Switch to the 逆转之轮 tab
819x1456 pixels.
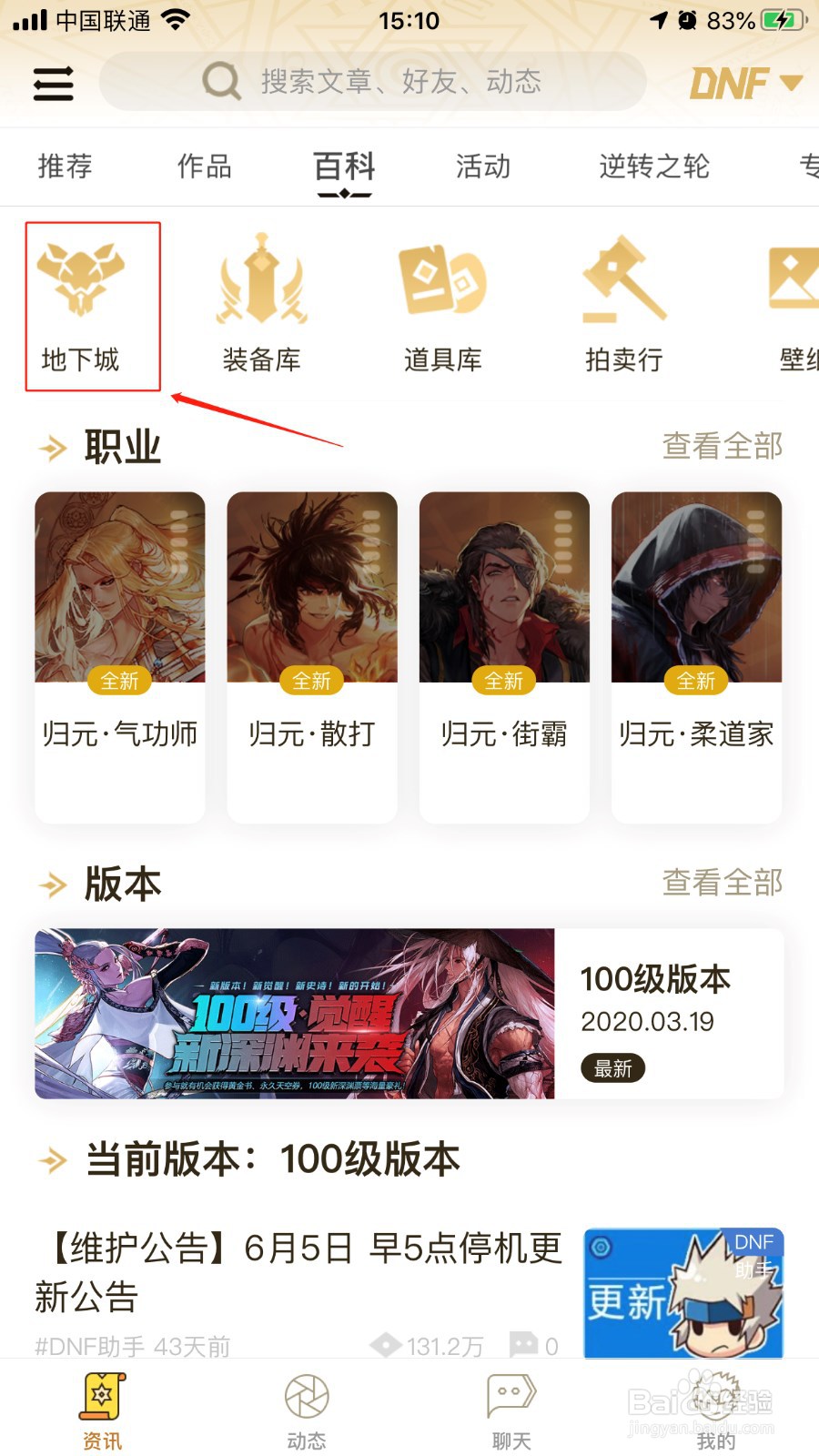click(x=652, y=167)
